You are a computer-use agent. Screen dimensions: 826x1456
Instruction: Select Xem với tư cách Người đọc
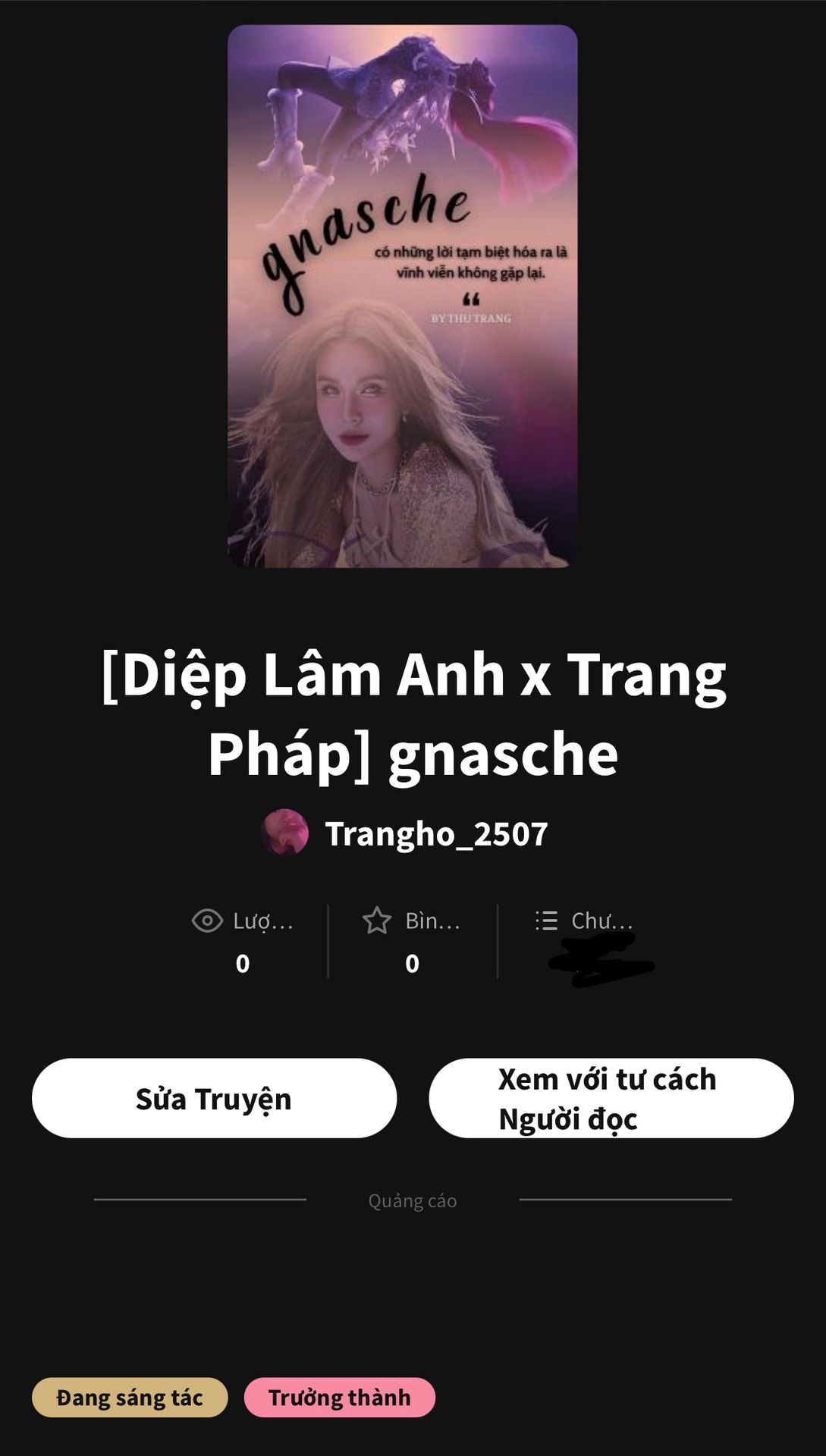(611, 1098)
